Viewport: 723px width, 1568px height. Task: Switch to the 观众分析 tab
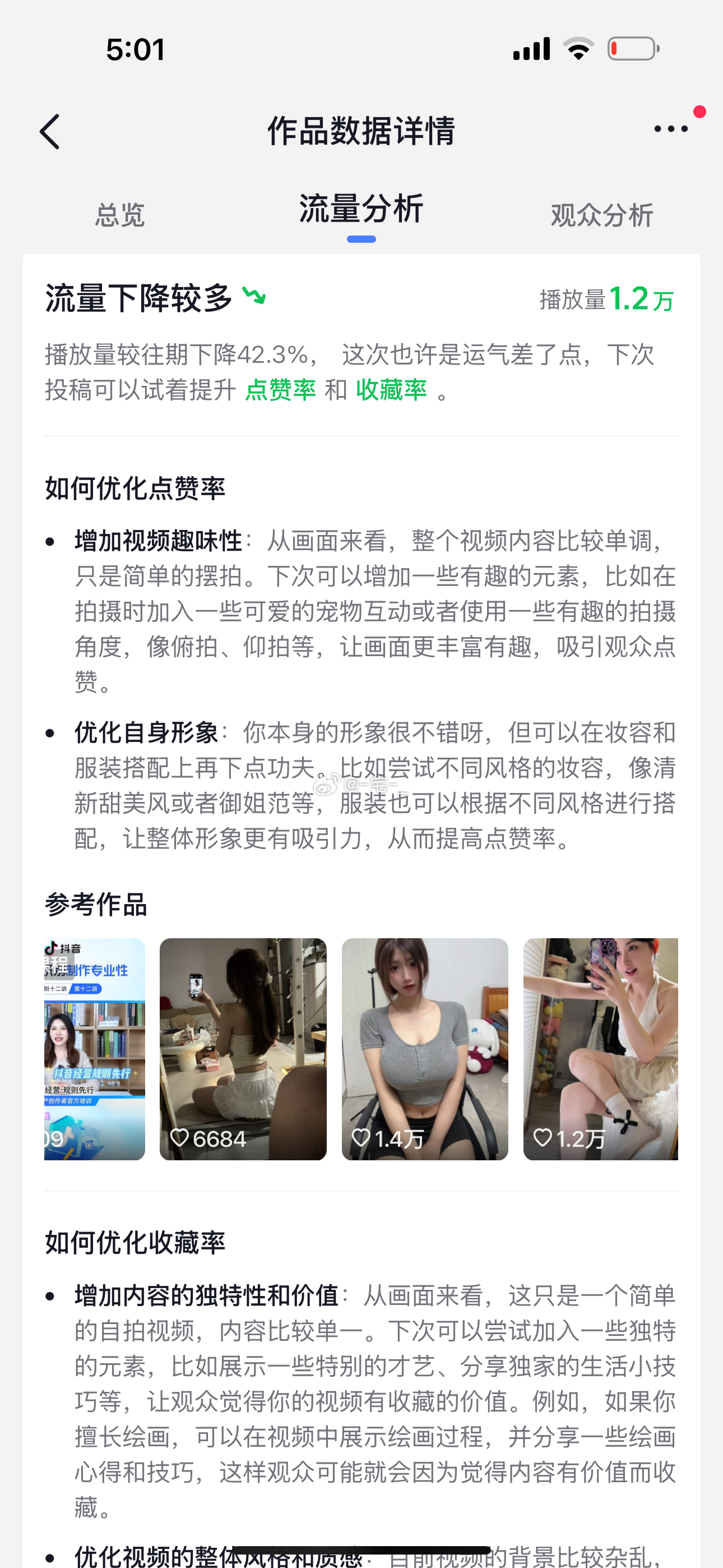[602, 215]
